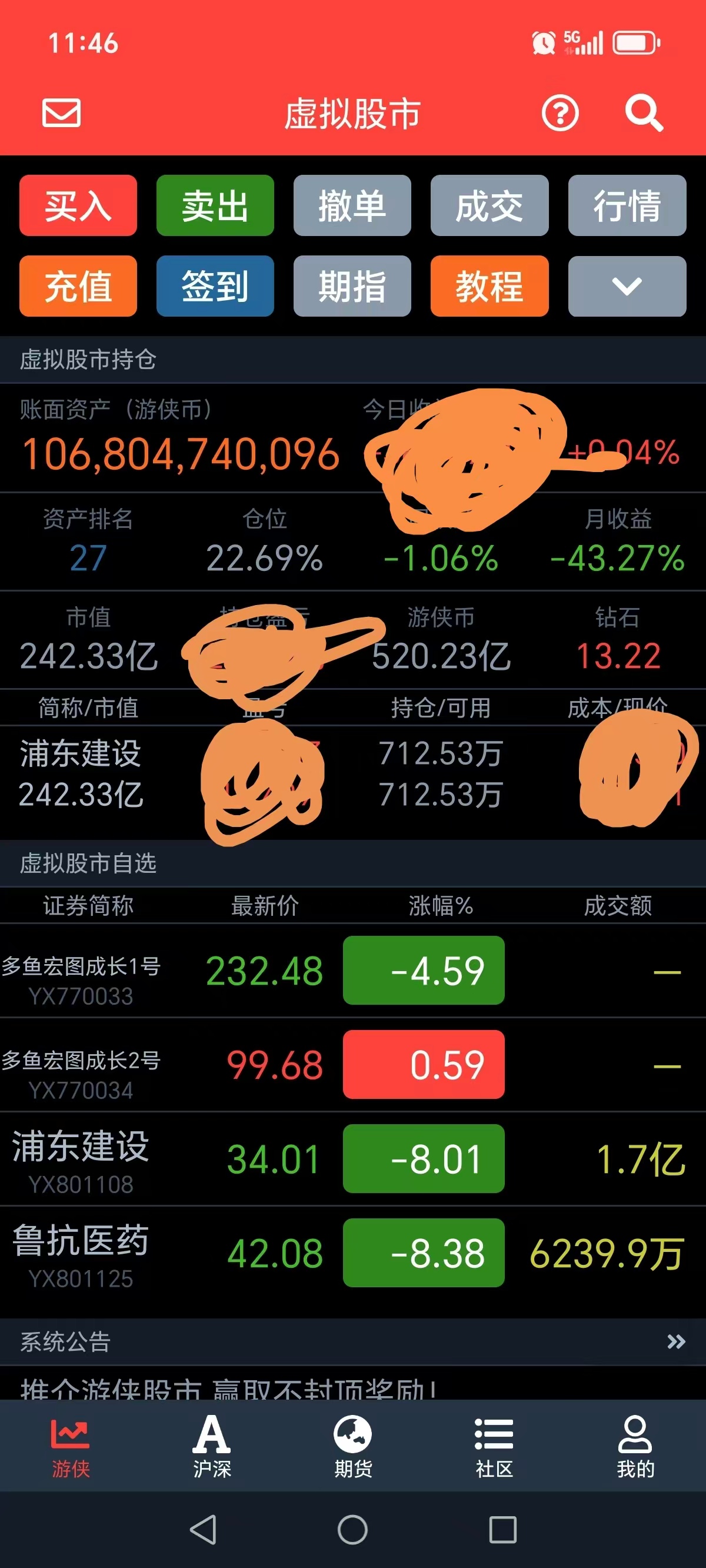This screenshot has width=706, height=1568.
Task: Open the 教程 tutorial
Action: point(489,286)
